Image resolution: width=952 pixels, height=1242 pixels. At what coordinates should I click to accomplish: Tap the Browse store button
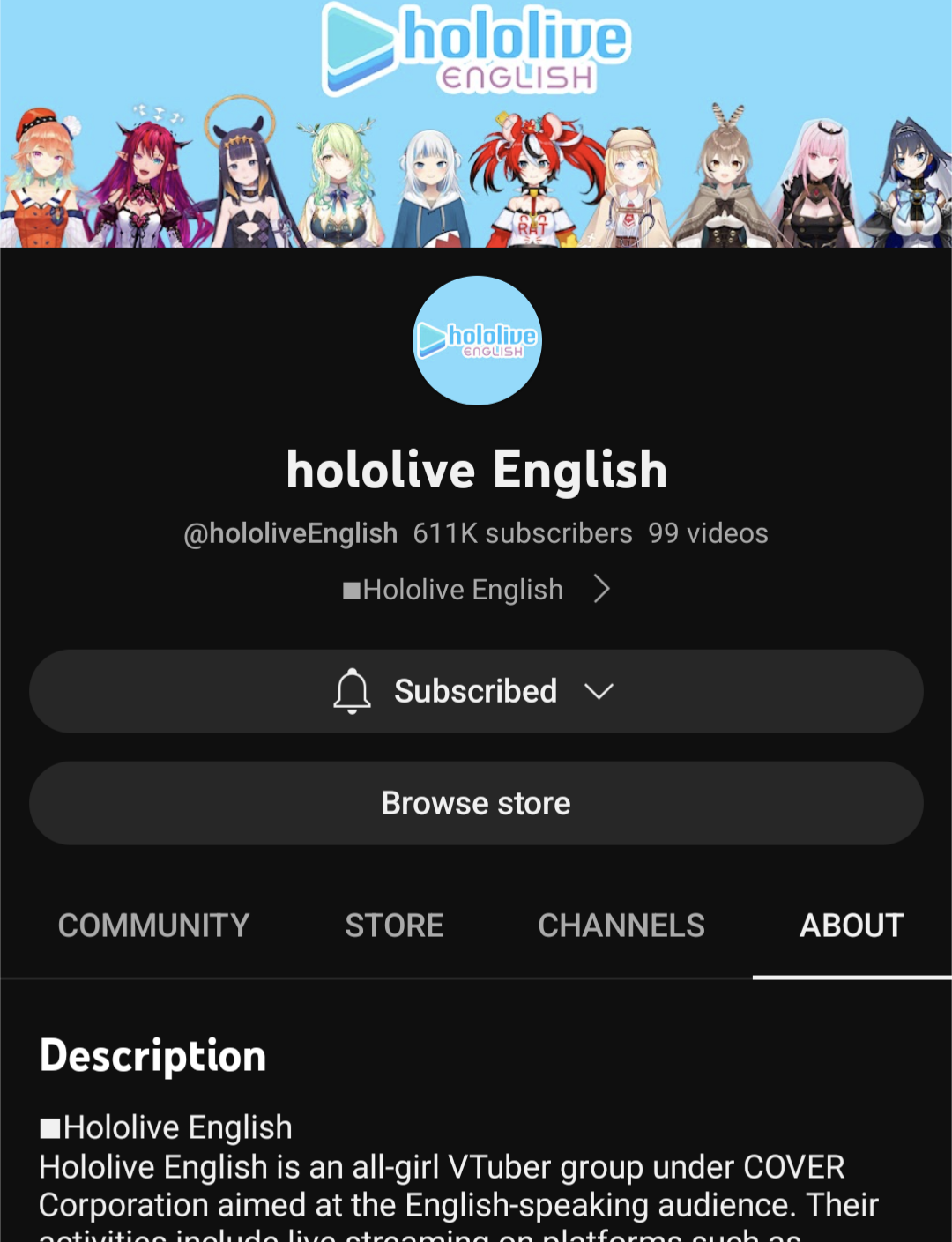click(476, 803)
